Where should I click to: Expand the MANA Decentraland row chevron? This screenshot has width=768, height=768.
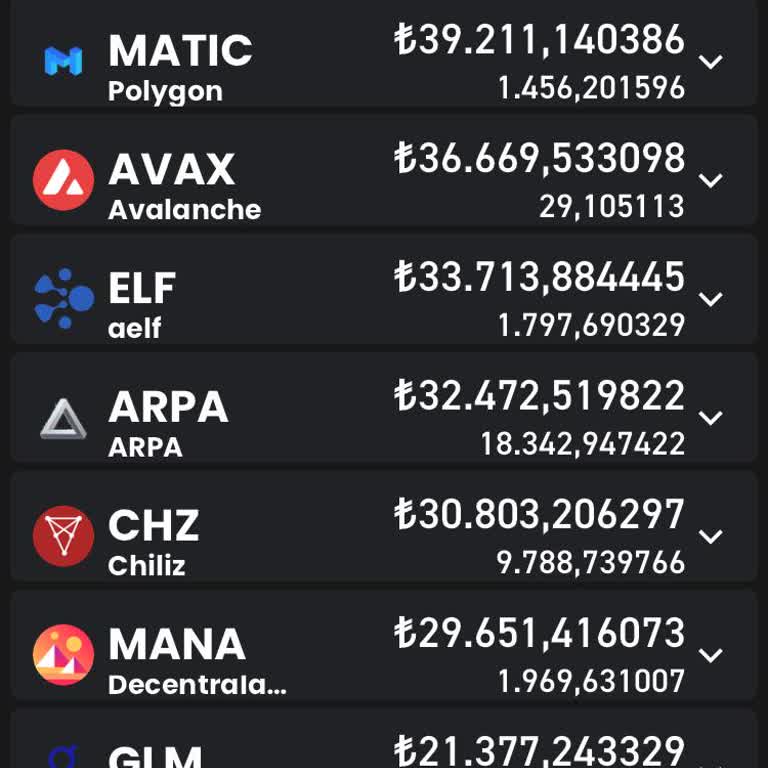(x=710, y=656)
